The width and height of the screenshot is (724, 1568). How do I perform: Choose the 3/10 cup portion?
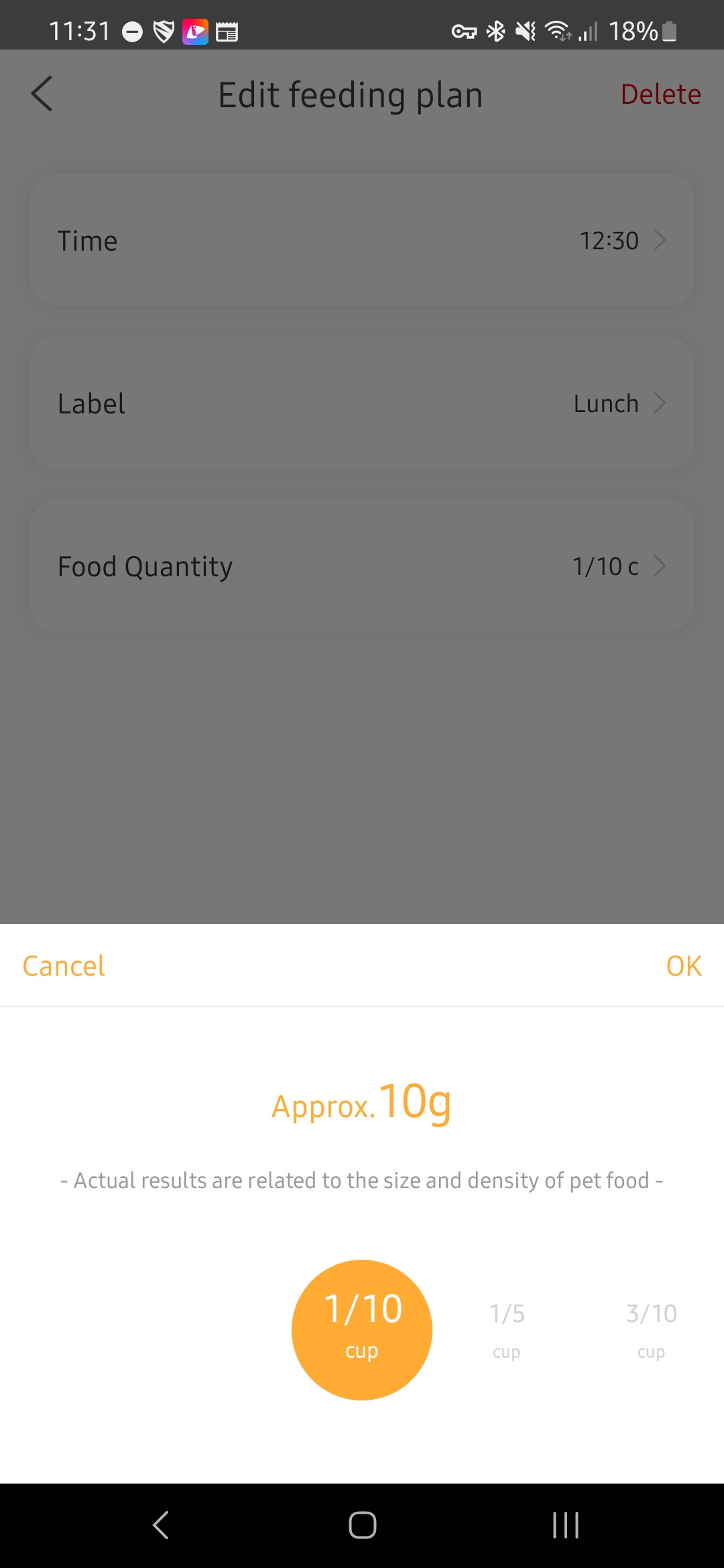(x=651, y=1329)
